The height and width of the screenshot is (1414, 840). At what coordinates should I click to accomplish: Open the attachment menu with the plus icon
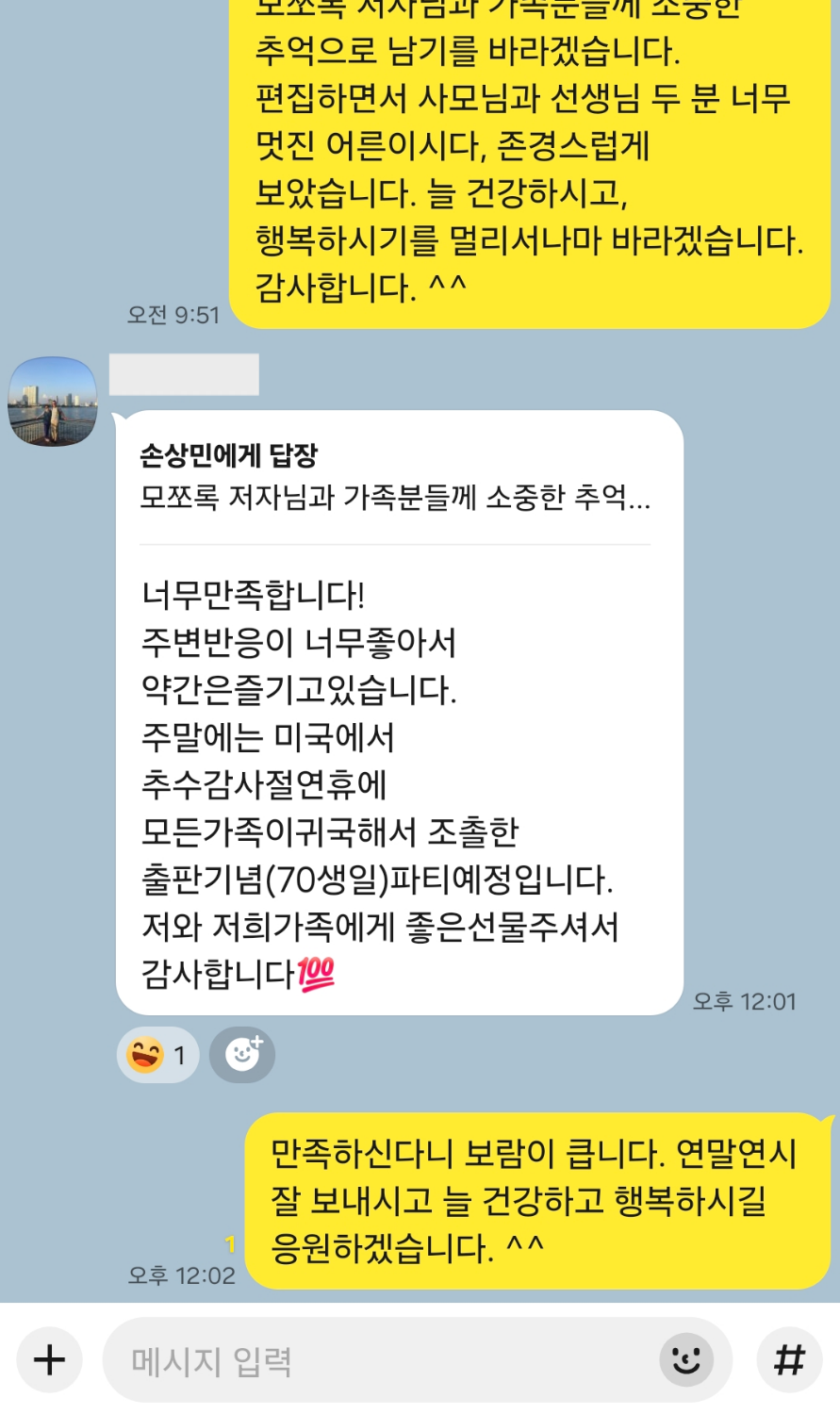tap(49, 1359)
